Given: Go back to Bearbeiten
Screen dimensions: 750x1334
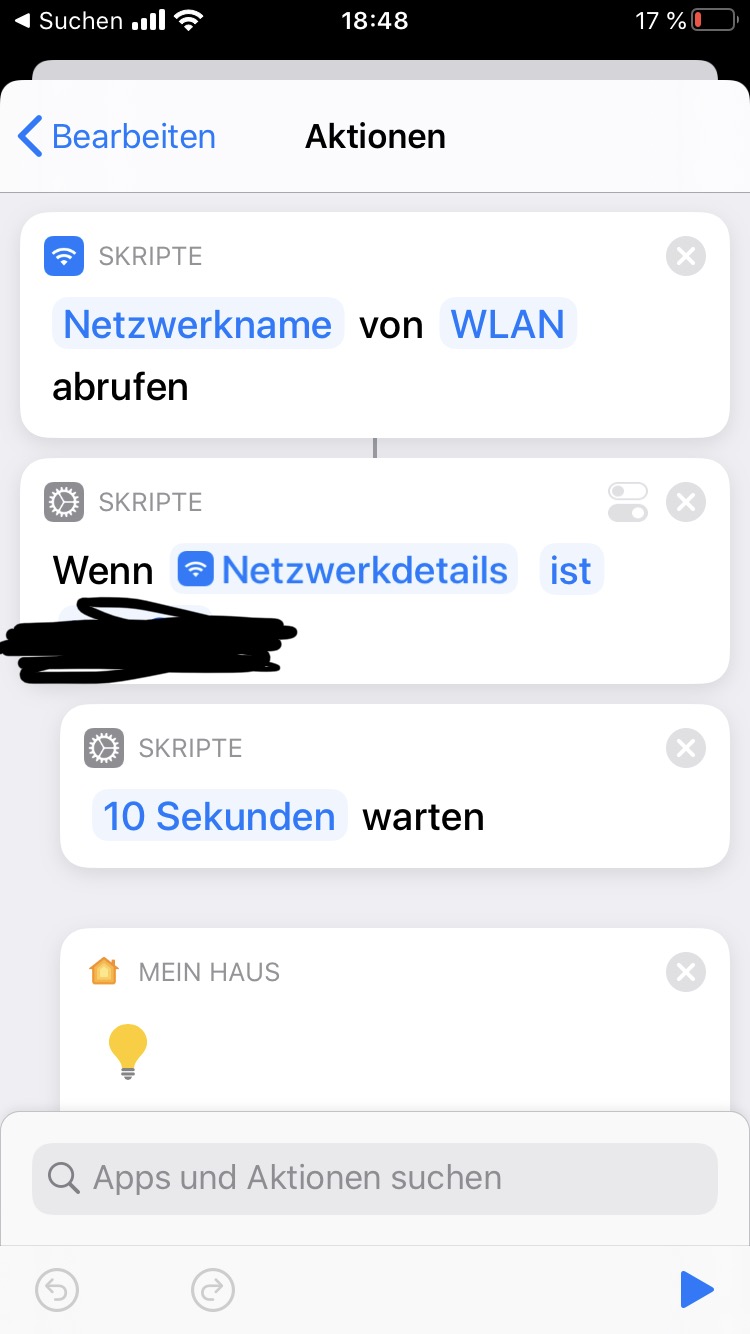Looking at the screenshot, I should coord(117,136).
